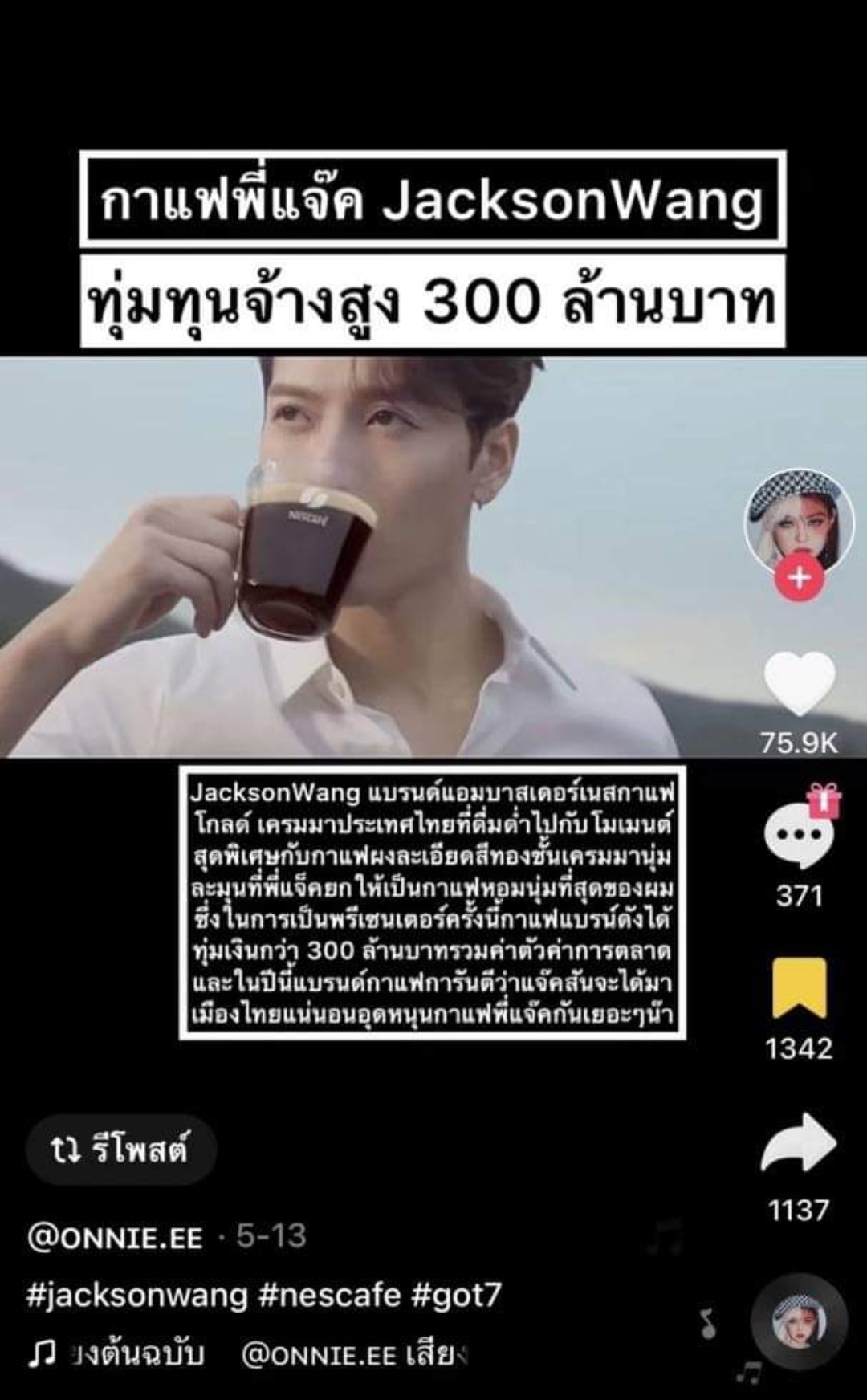Open the original sound track label

pos(249,1355)
